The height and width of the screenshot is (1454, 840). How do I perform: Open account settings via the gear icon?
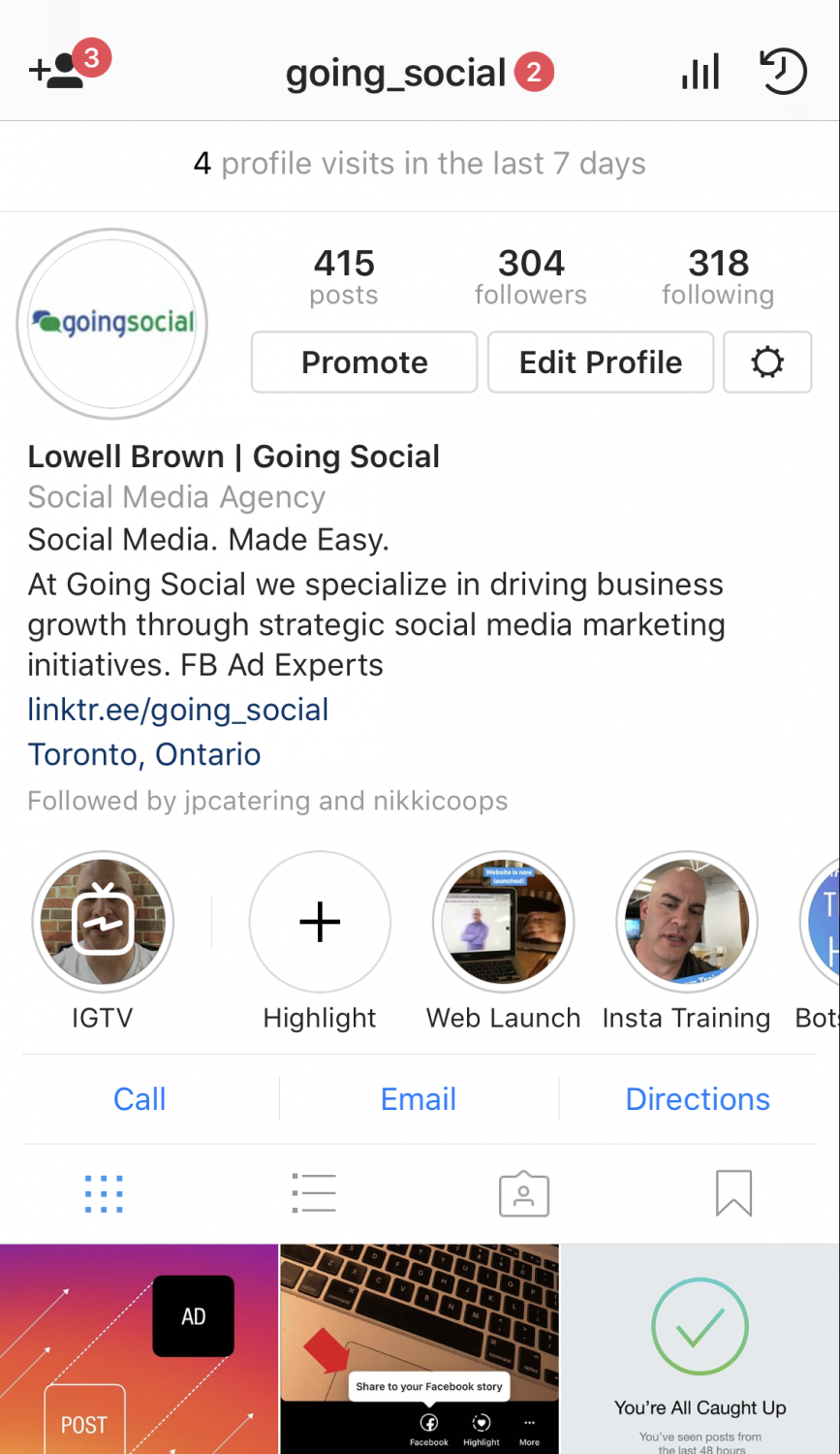tap(767, 362)
